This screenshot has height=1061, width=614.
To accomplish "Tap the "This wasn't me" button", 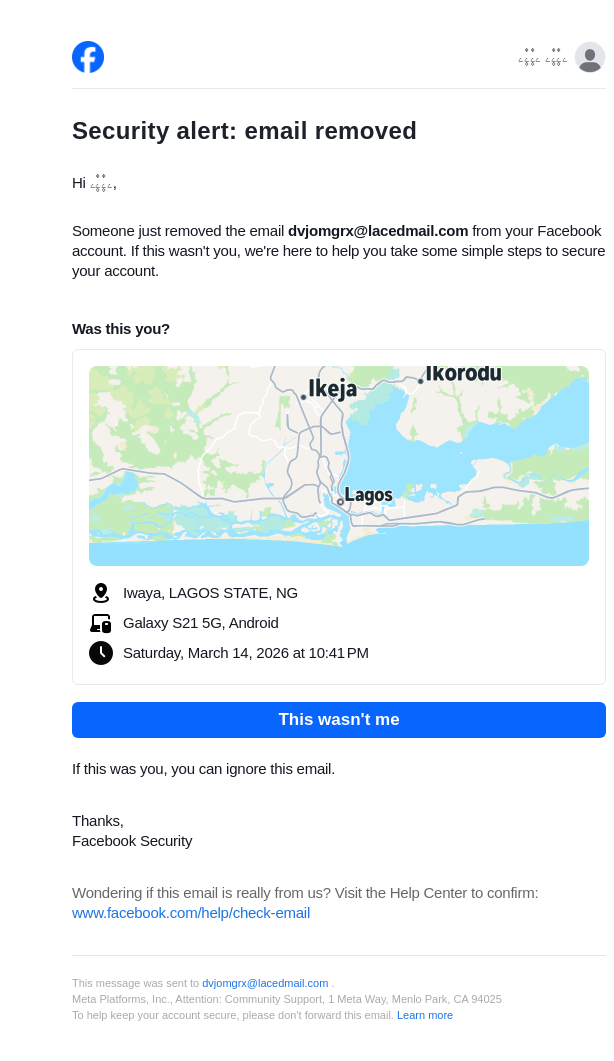I will click(x=338, y=720).
